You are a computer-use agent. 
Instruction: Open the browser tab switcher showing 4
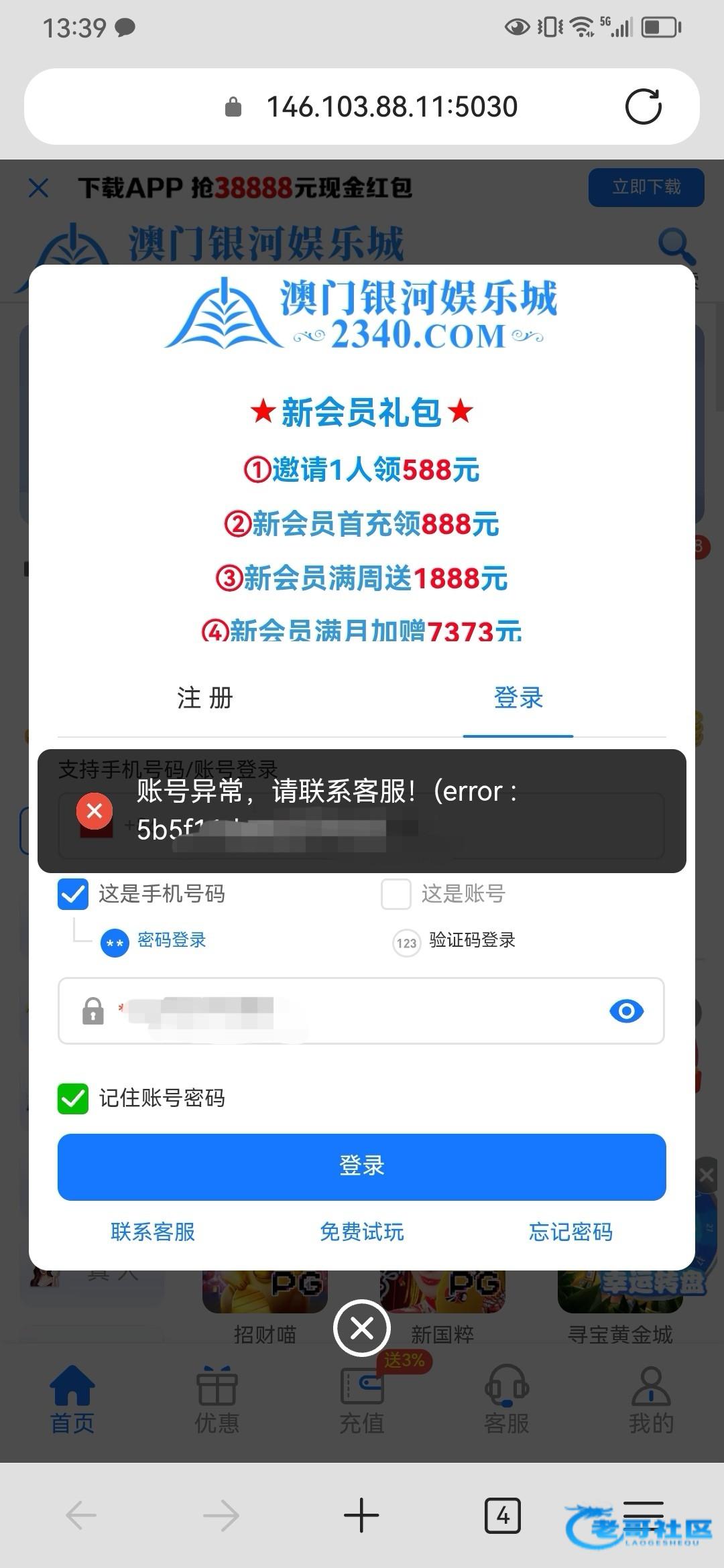click(503, 1515)
